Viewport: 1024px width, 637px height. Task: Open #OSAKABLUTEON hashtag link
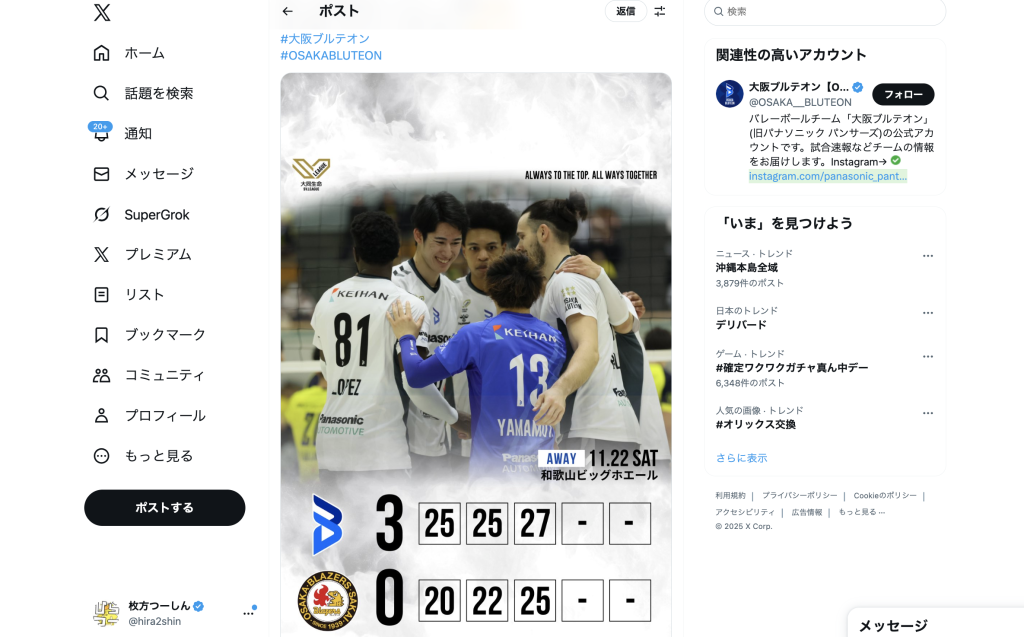click(x=331, y=55)
